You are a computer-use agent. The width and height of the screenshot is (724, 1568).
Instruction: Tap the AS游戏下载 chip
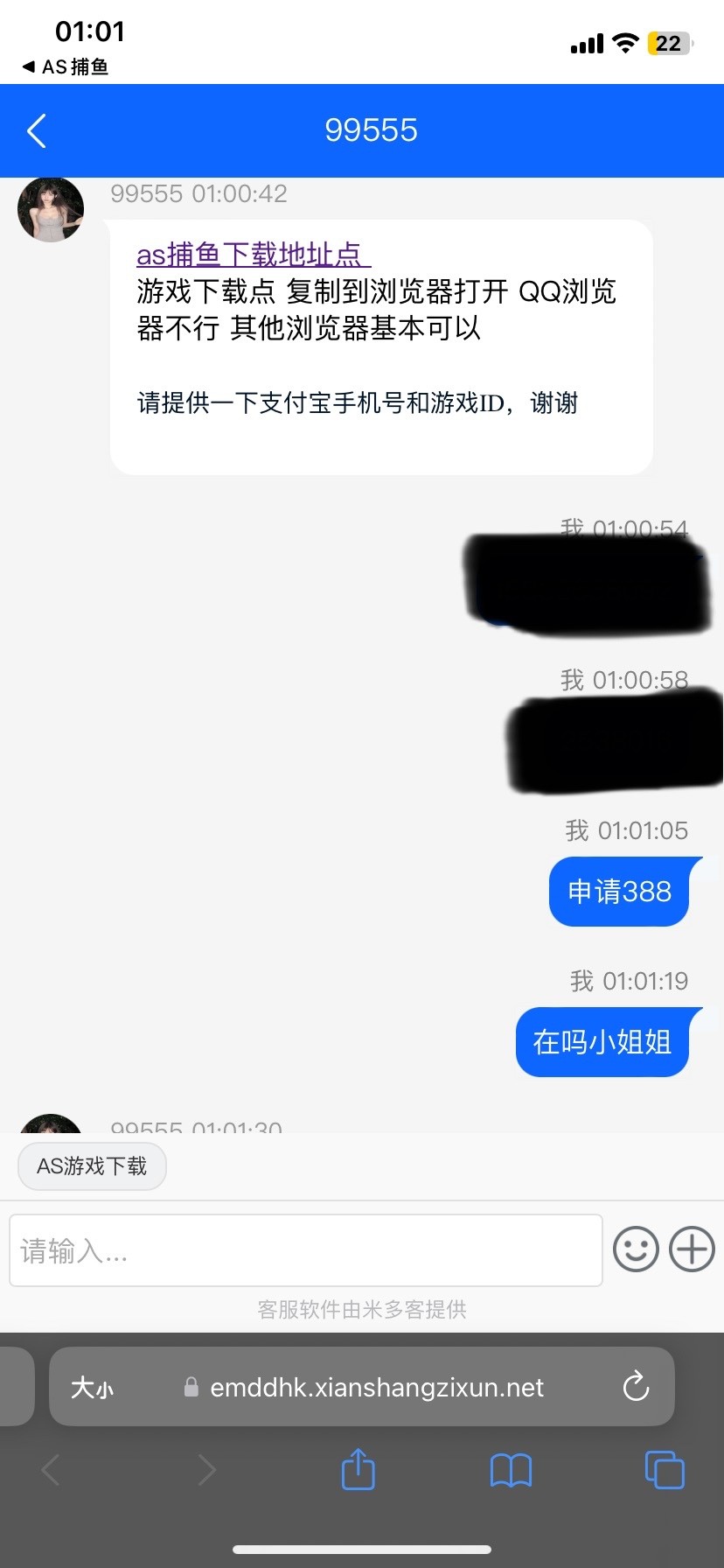pyautogui.click(x=92, y=1166)
